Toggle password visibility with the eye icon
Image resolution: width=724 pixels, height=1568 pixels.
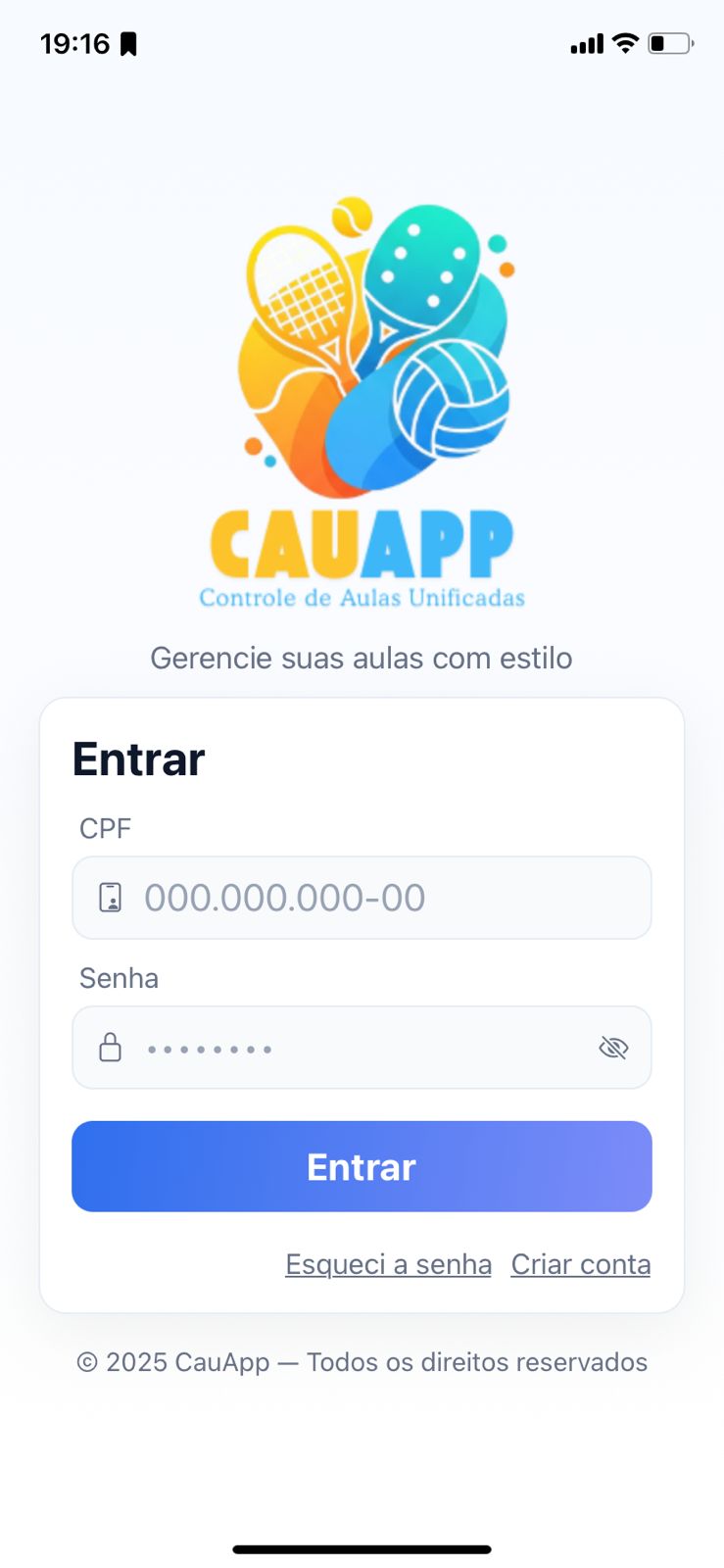(613, 1048)
